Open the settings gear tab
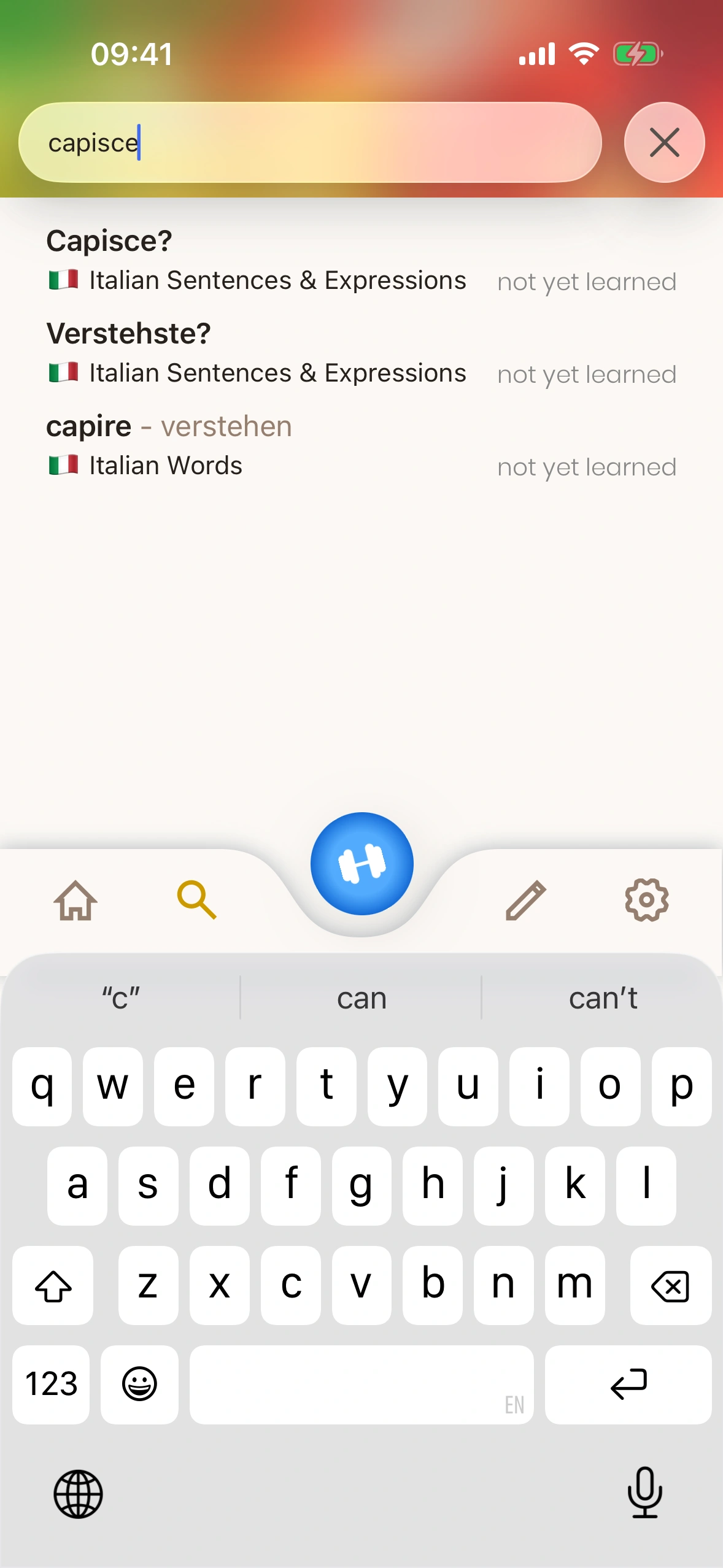Screen dimensions: 723x1568 (x=646, y=901)
